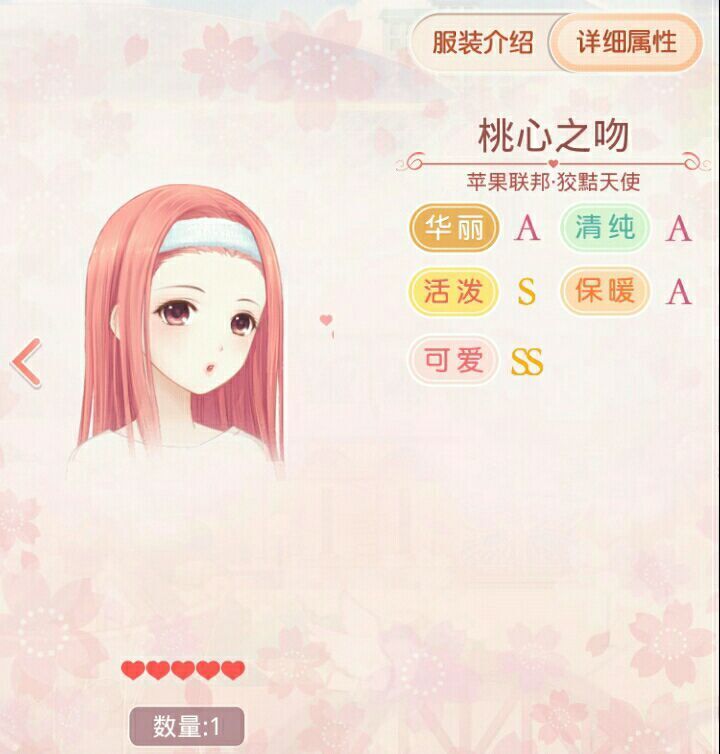This screenshot has height=754, width=720.
Task: Select the 详细属性 tab
Action: click(626, 43)
